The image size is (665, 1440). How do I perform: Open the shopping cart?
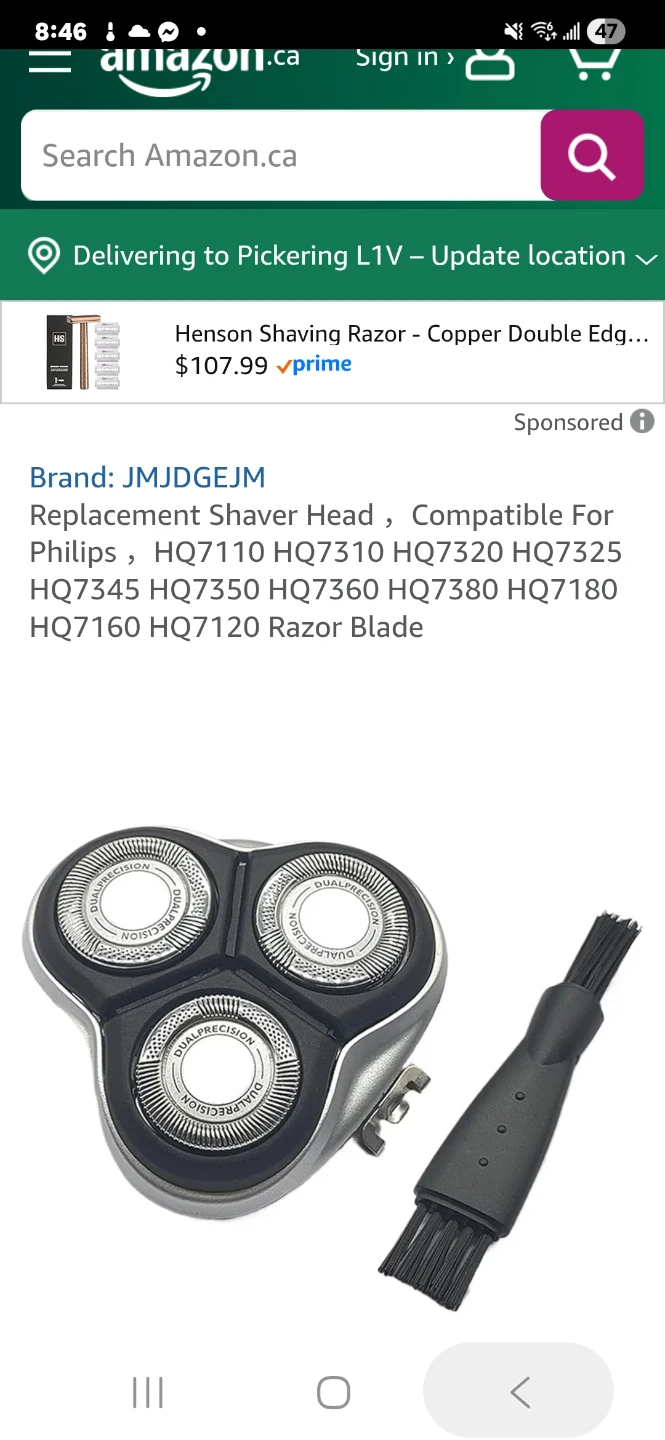pyautogui.click(x=596, y=60)
